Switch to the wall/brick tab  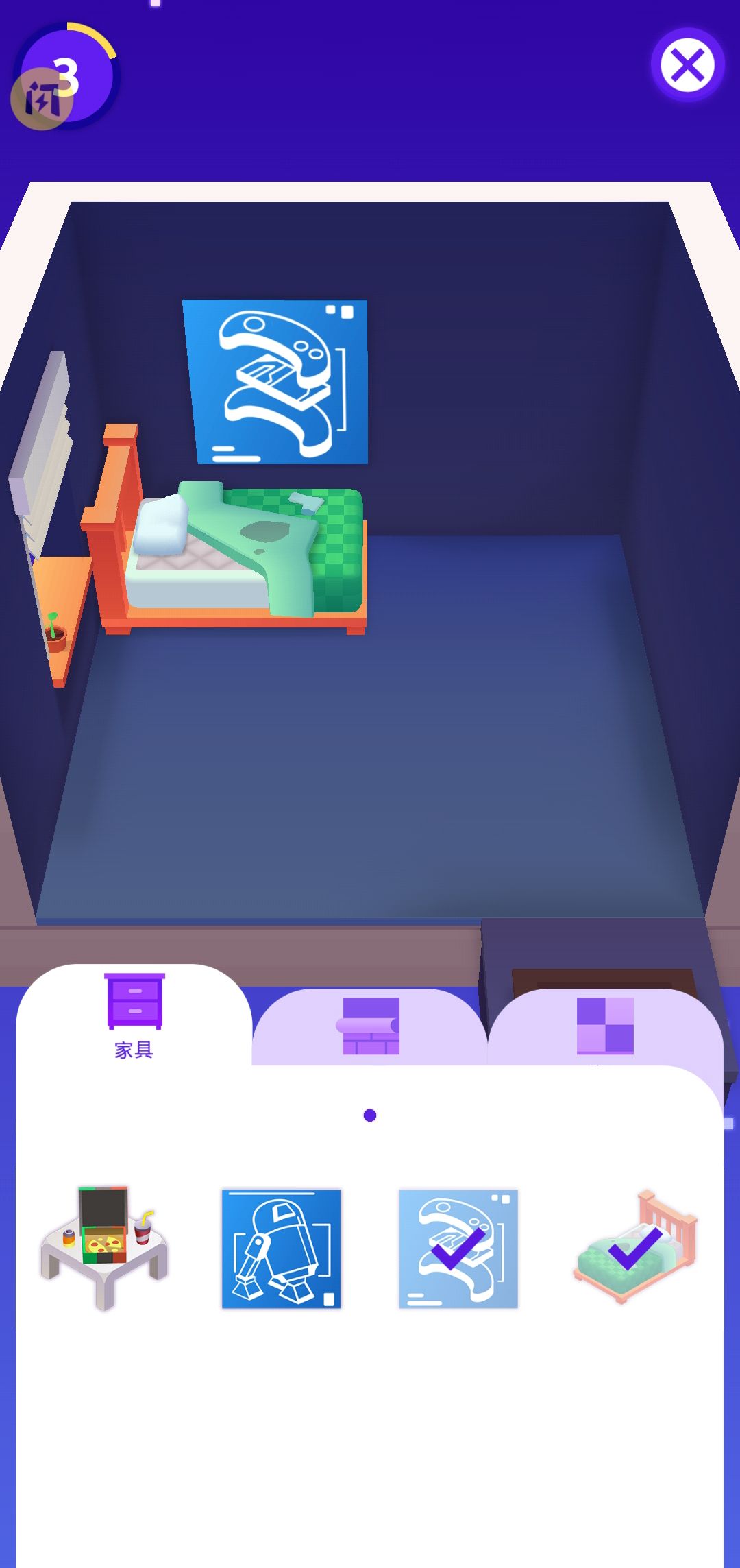tap(369, 1026)
